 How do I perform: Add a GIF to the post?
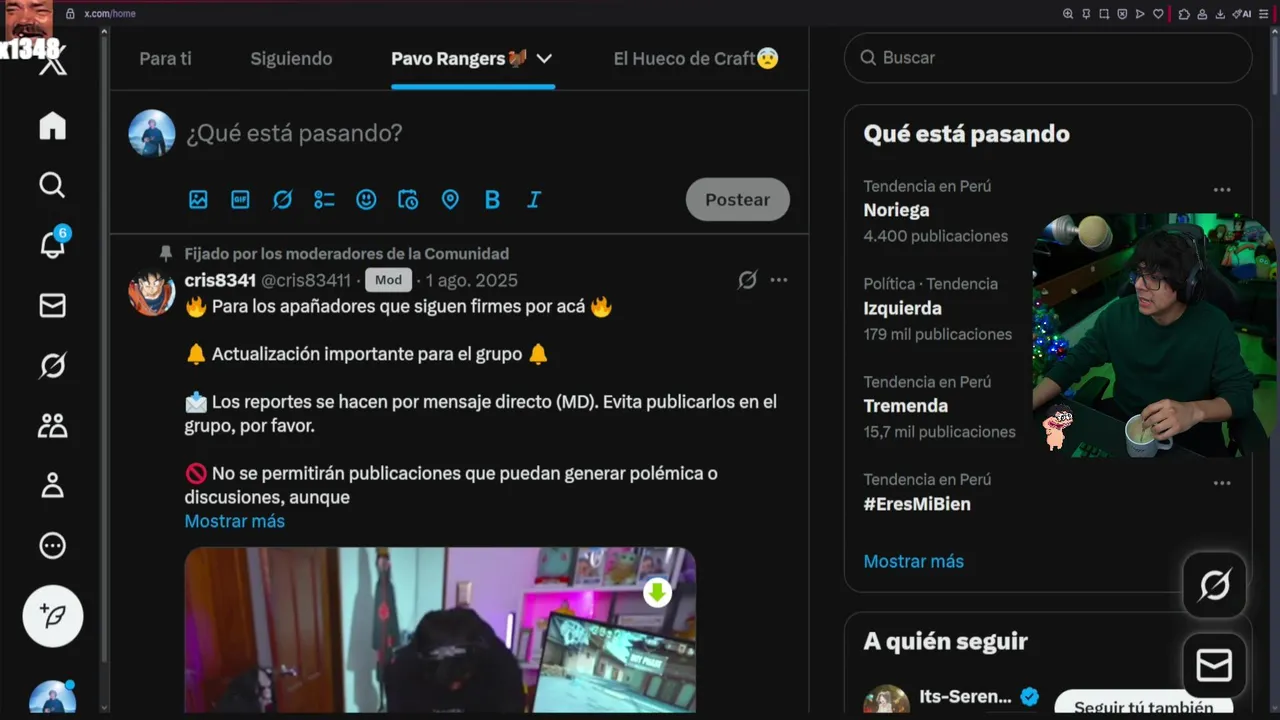(240, 200)
